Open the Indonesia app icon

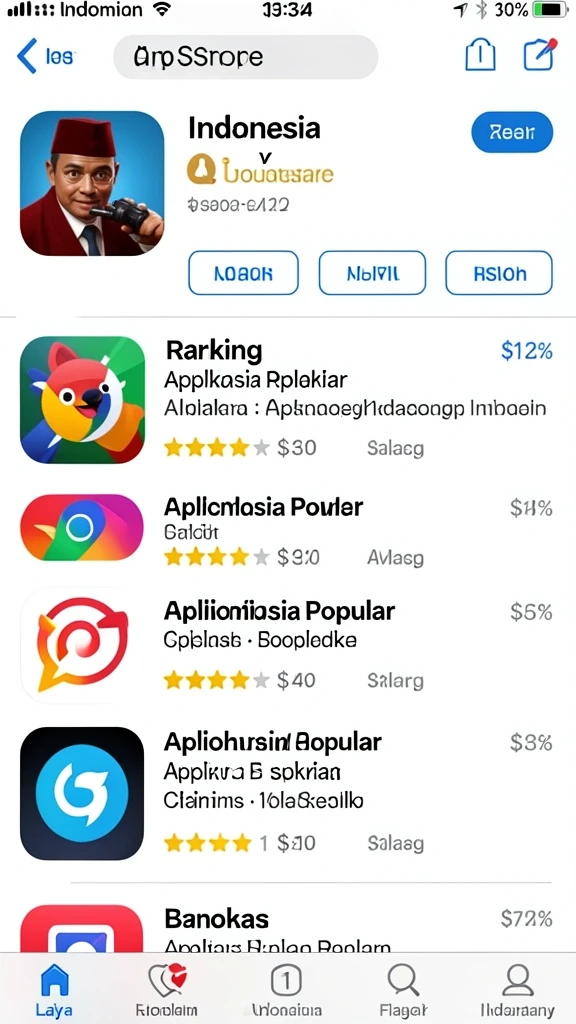tap(92, 184)
